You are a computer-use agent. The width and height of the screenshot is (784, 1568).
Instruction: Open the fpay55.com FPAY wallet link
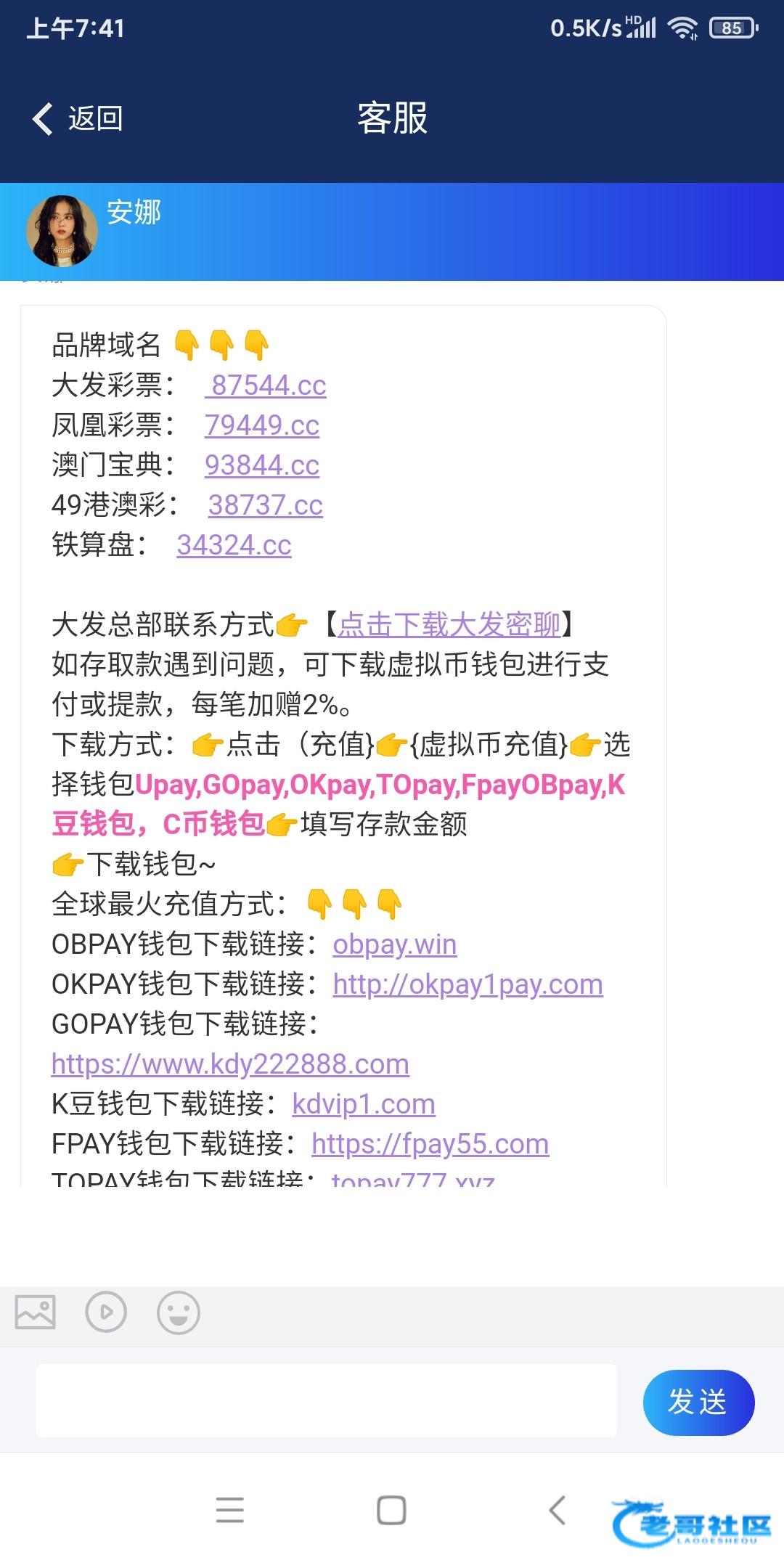430,1144
